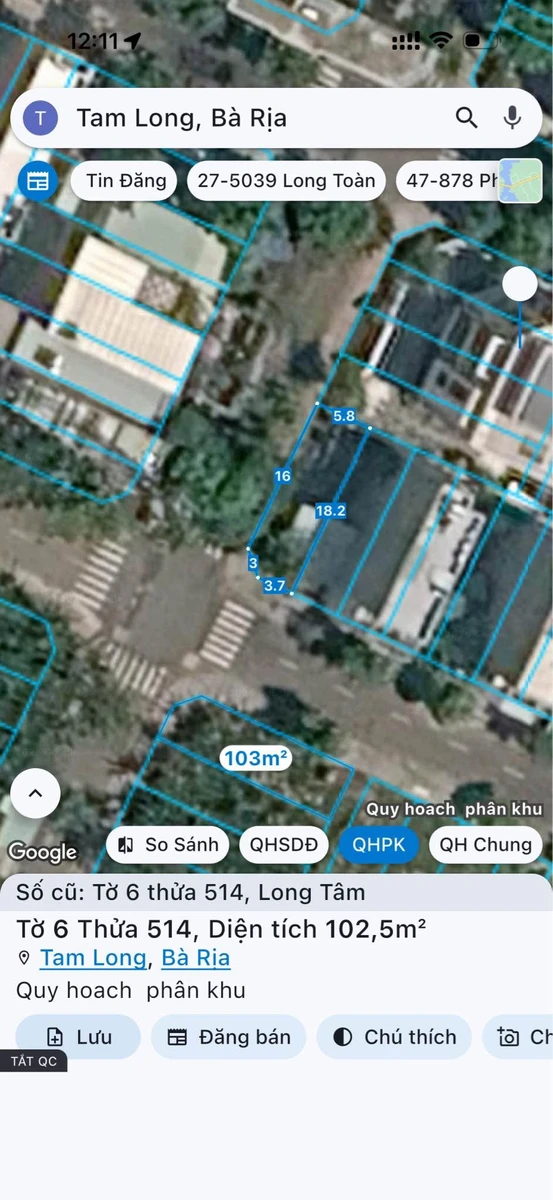
Task: Tap the 47-878 chip
Action: point(448,181)
